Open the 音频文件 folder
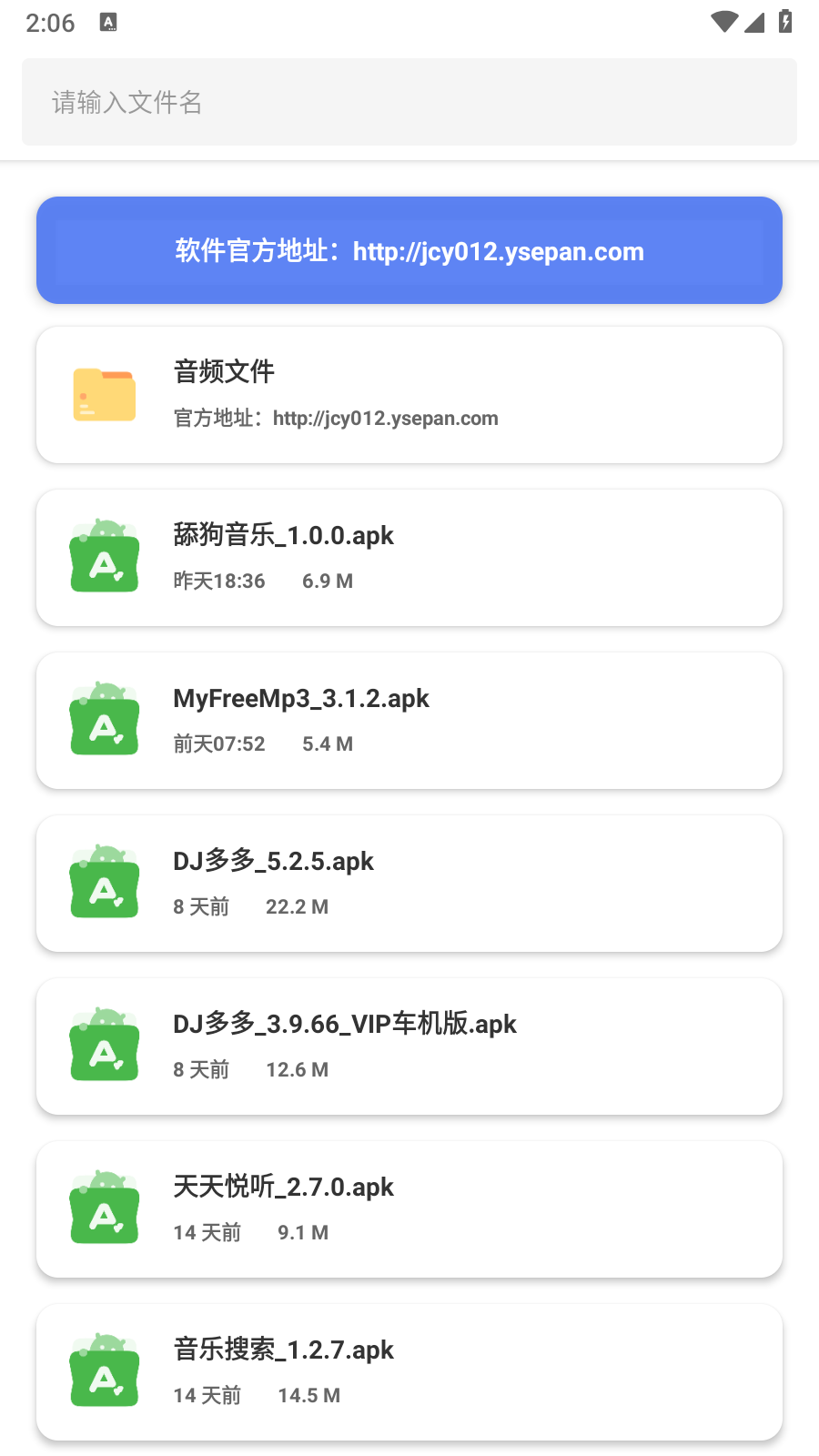This screenshot has width=819, height=1456. [409, 395]
